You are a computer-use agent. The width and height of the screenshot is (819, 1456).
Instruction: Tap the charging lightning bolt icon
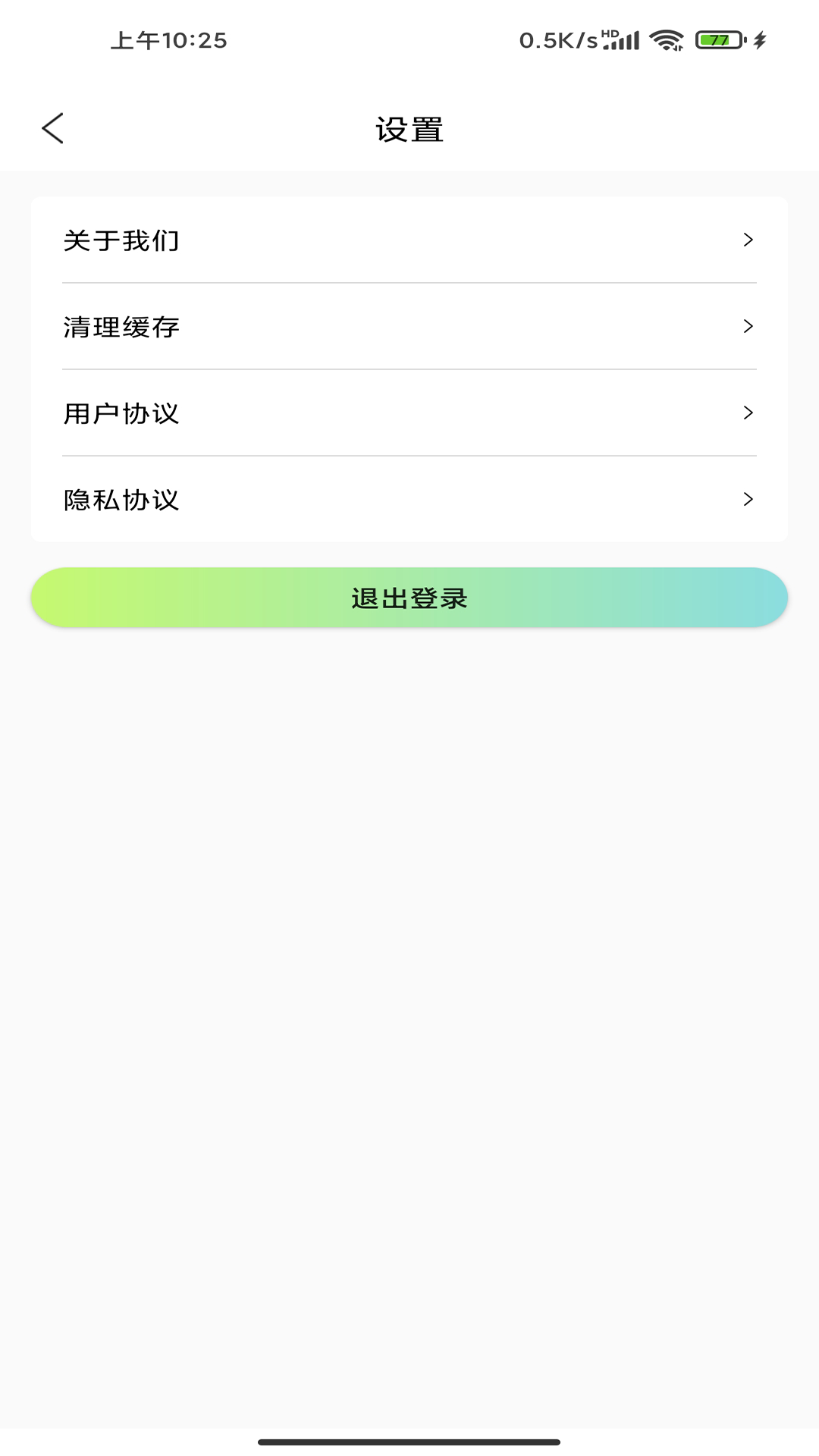(761, 42)
